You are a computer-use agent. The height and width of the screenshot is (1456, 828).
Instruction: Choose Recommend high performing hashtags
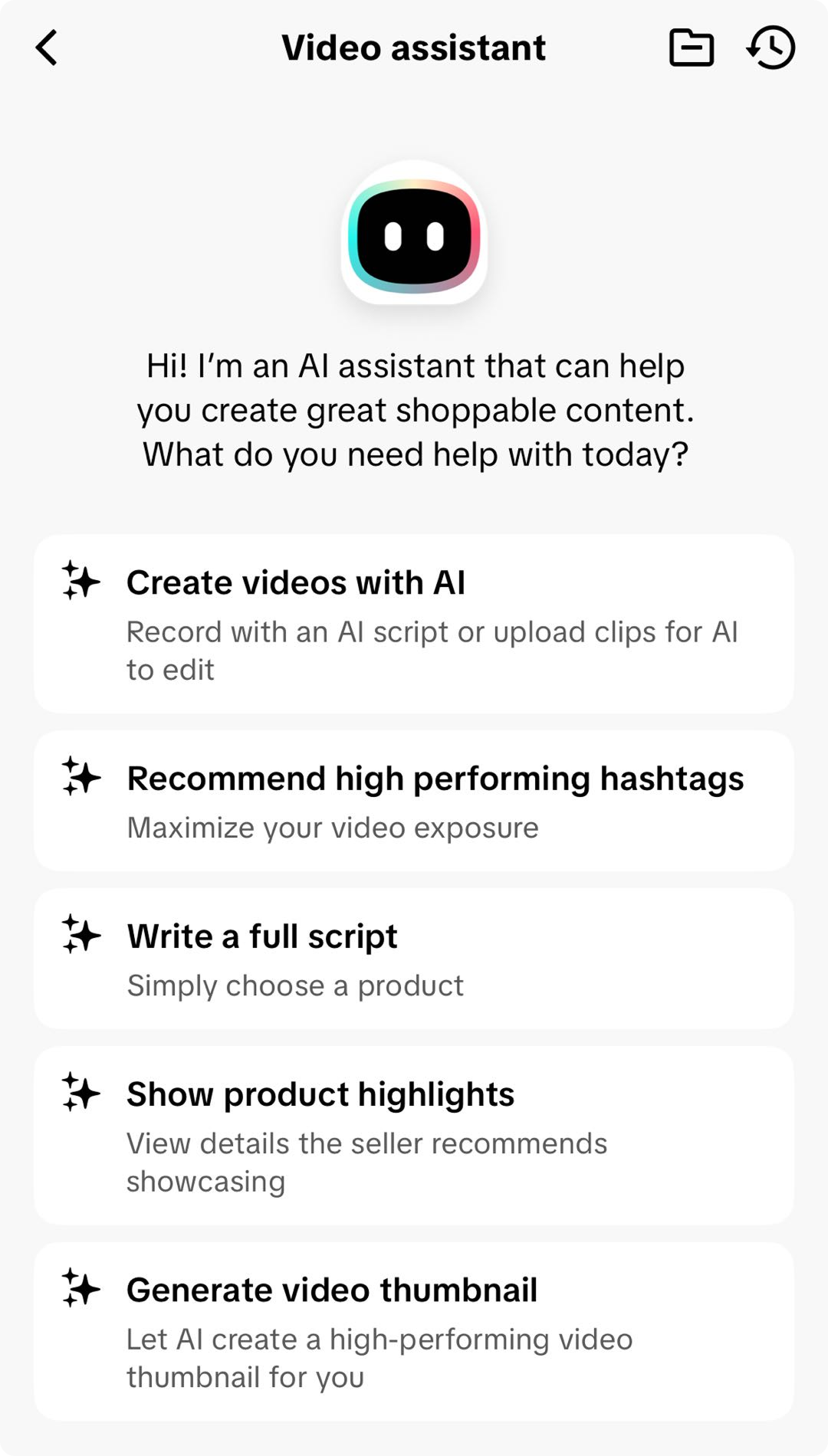[x=414, y=801]
